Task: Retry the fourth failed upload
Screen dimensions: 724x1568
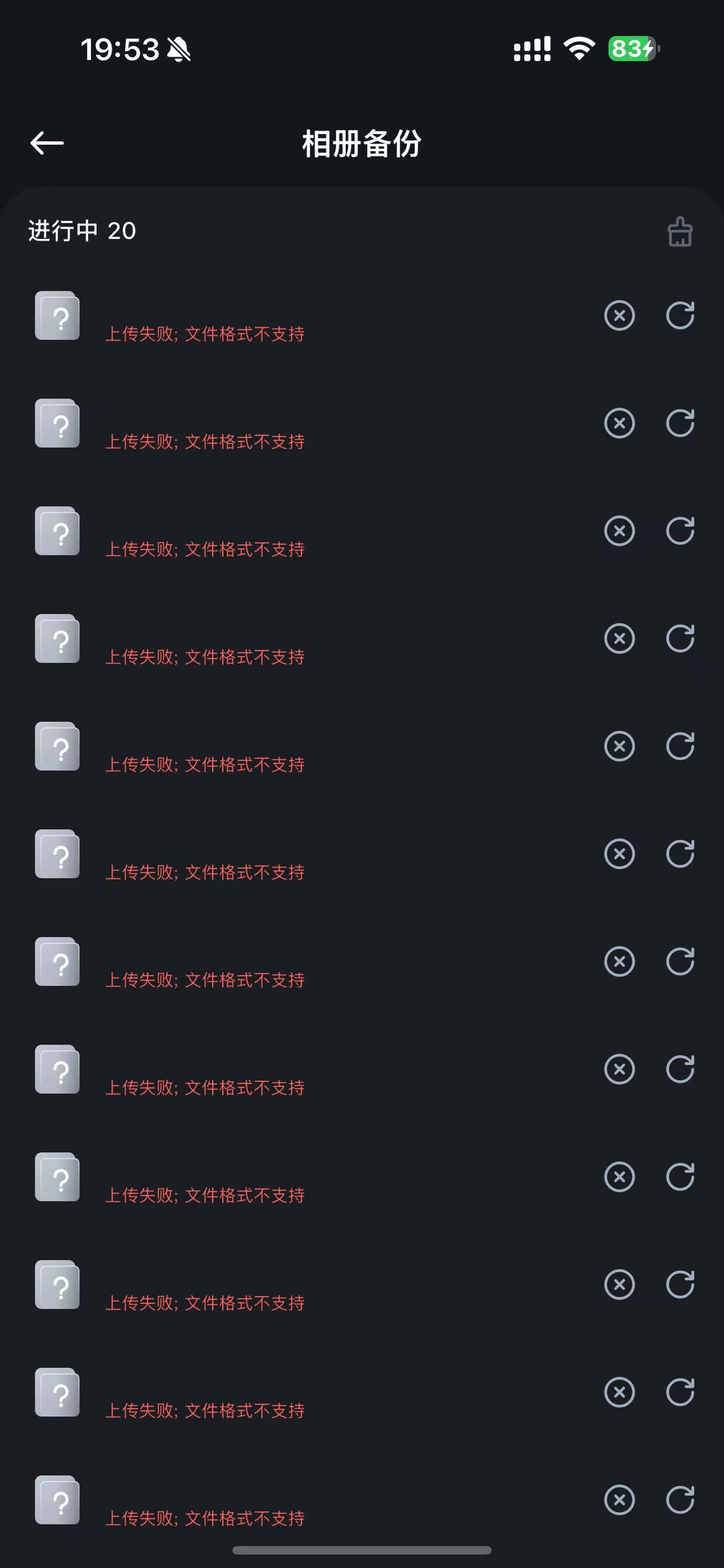Action: coord(679,639)
